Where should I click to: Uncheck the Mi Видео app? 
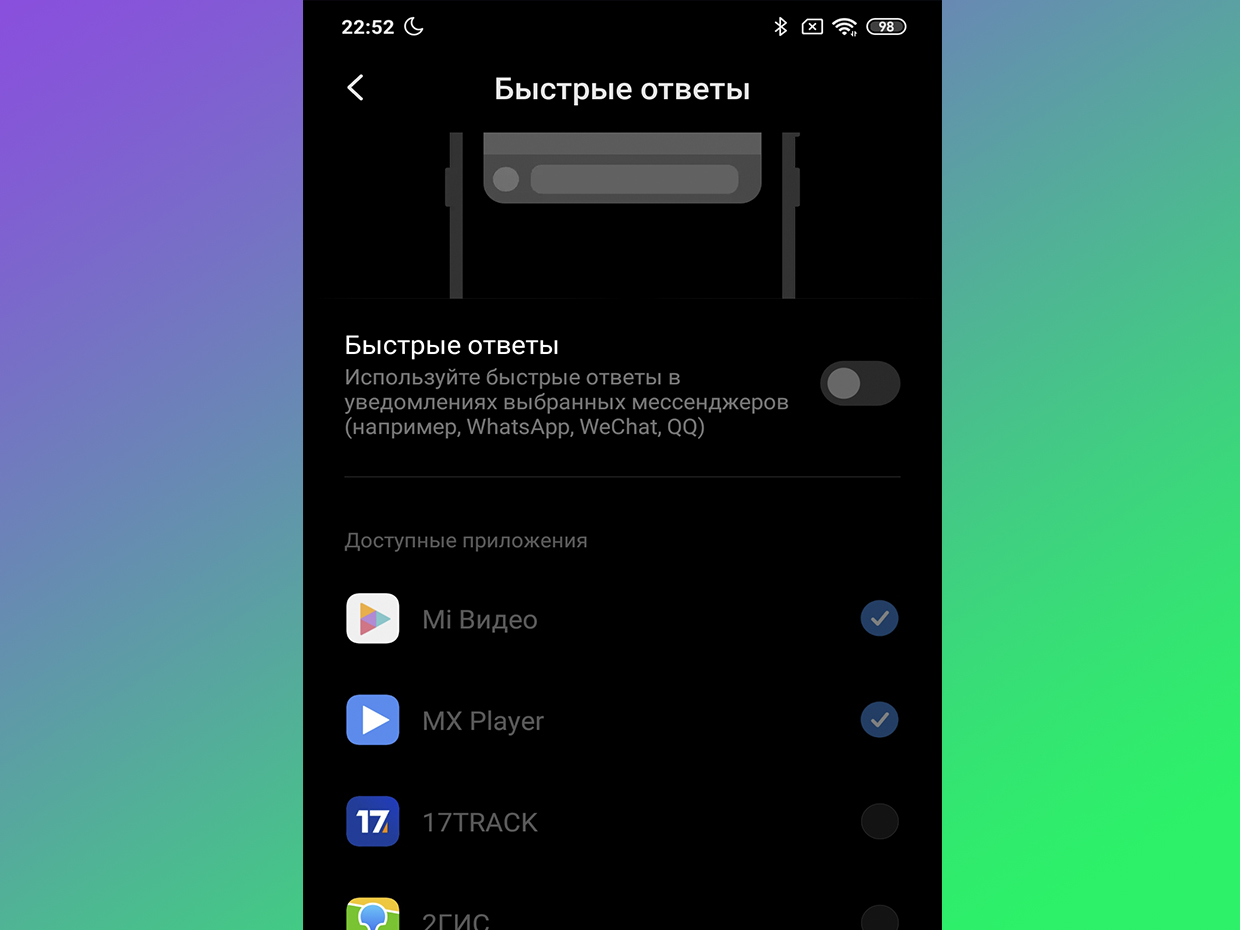point(879,619)
